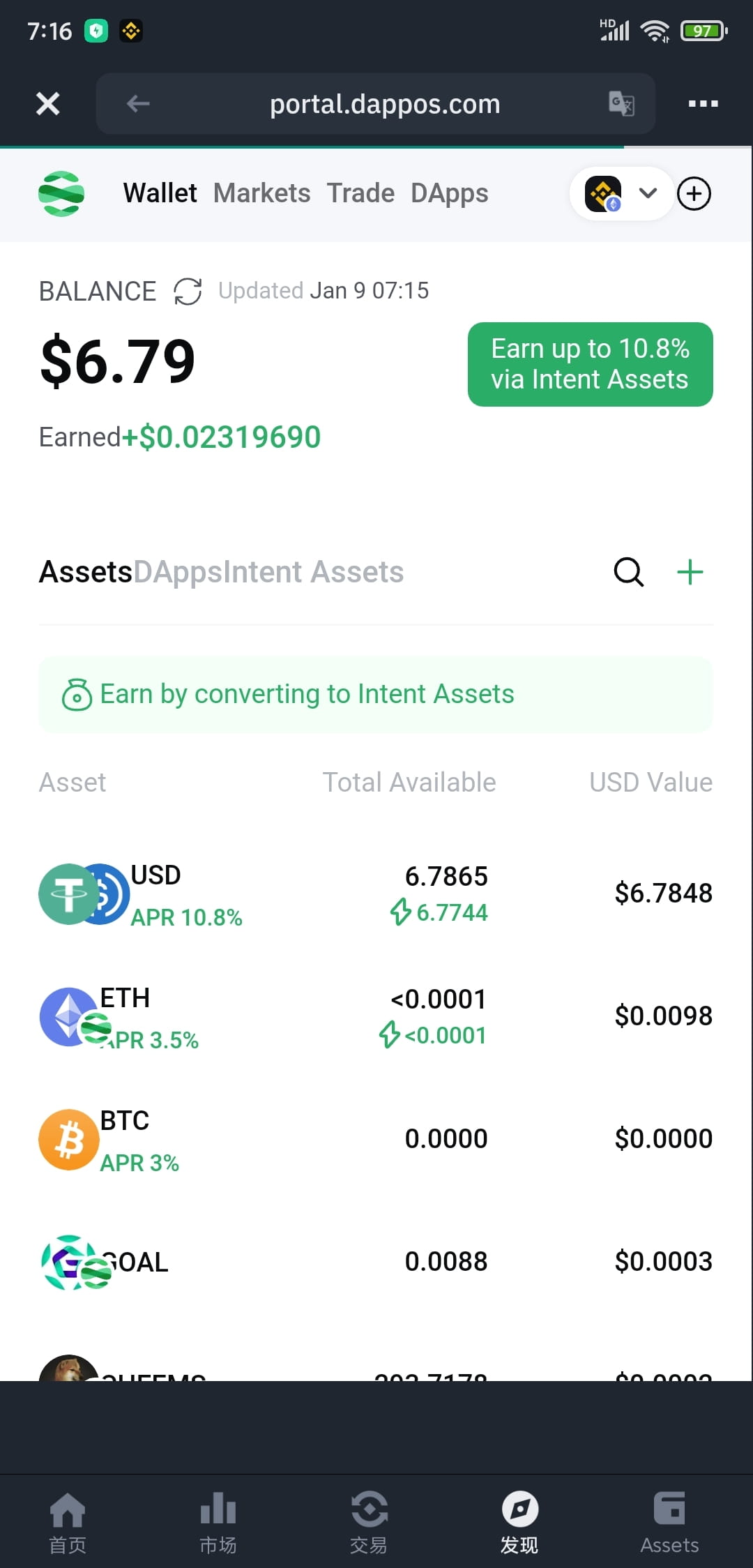The height and width of the screenshot is (1568, 753).
Task: Tap Earn up to 10.8% button
Action: point(590,364)
